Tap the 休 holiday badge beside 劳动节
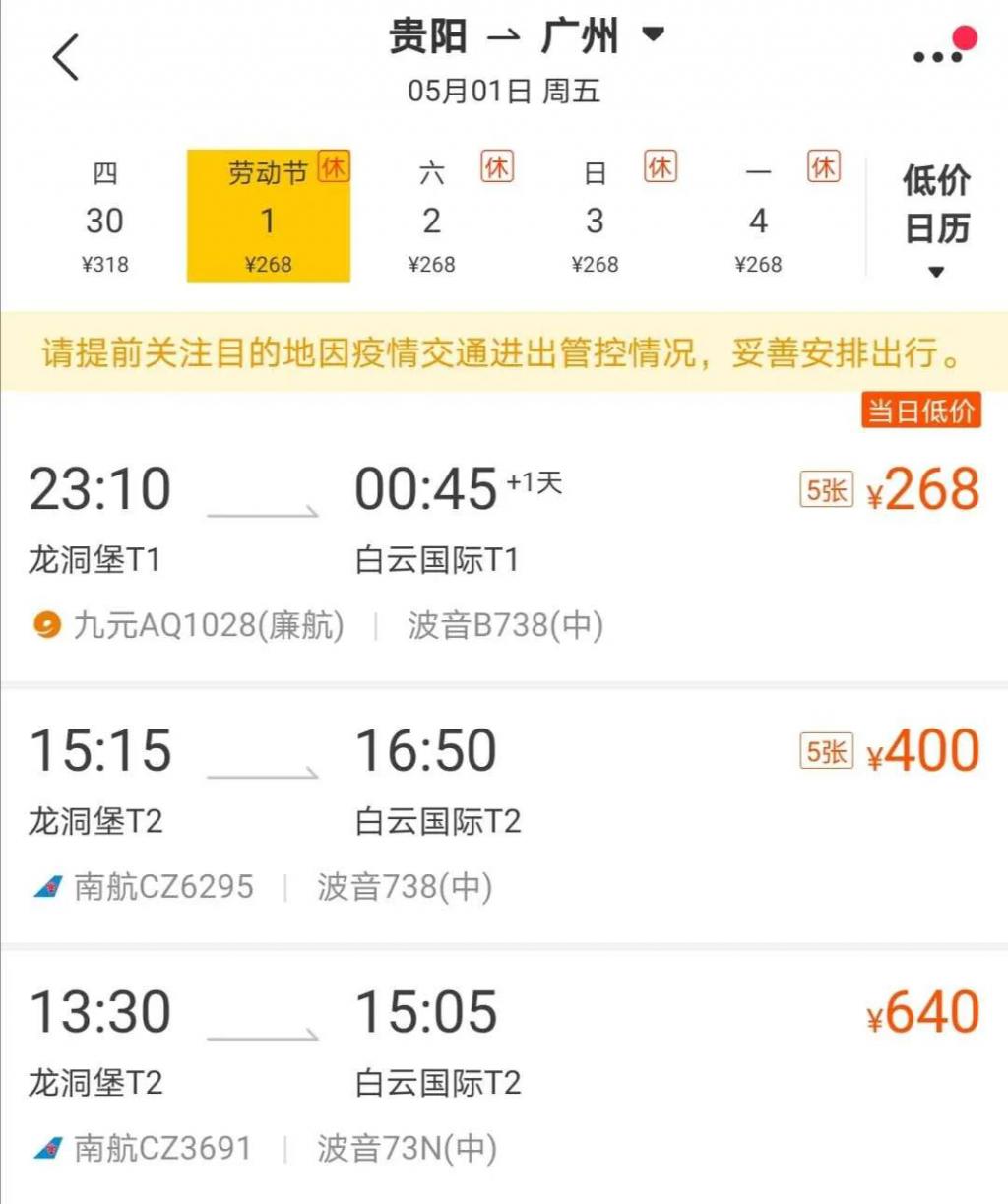The image size is (1008, 1204). coord(335,167)
